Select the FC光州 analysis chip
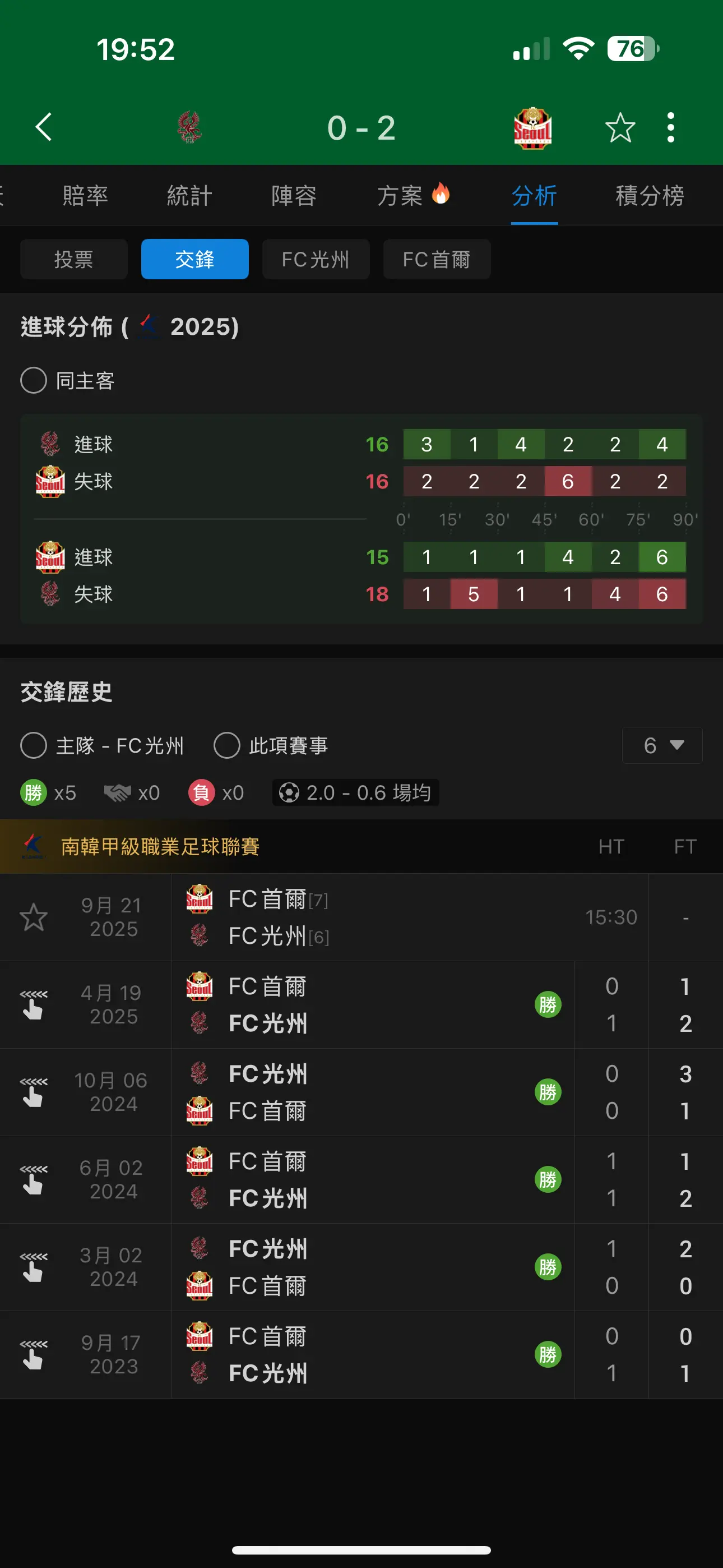The image size is (723, 1568). pos(316,259)
